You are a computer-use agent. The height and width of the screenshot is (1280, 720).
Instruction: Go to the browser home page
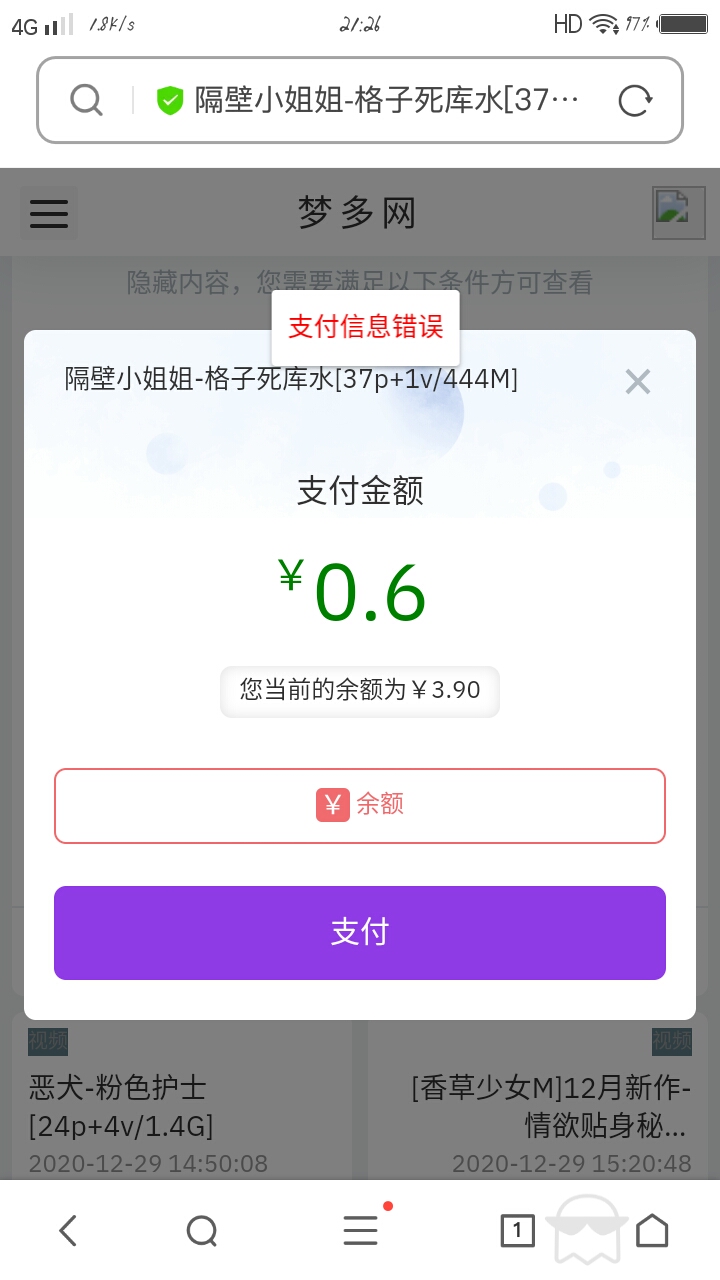click(x=652, y=1230)
